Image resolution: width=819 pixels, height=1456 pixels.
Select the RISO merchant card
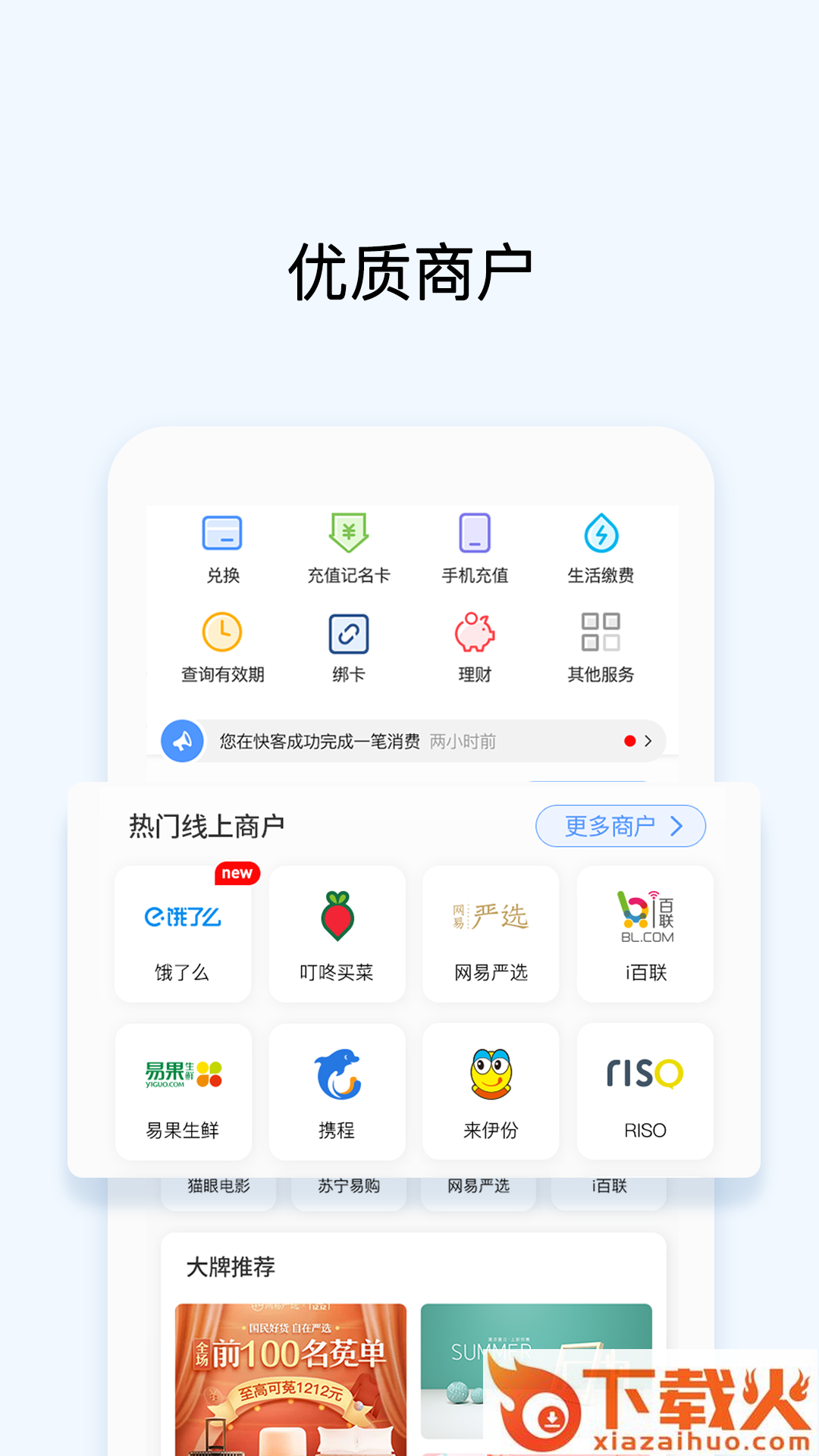(645, 1090)
